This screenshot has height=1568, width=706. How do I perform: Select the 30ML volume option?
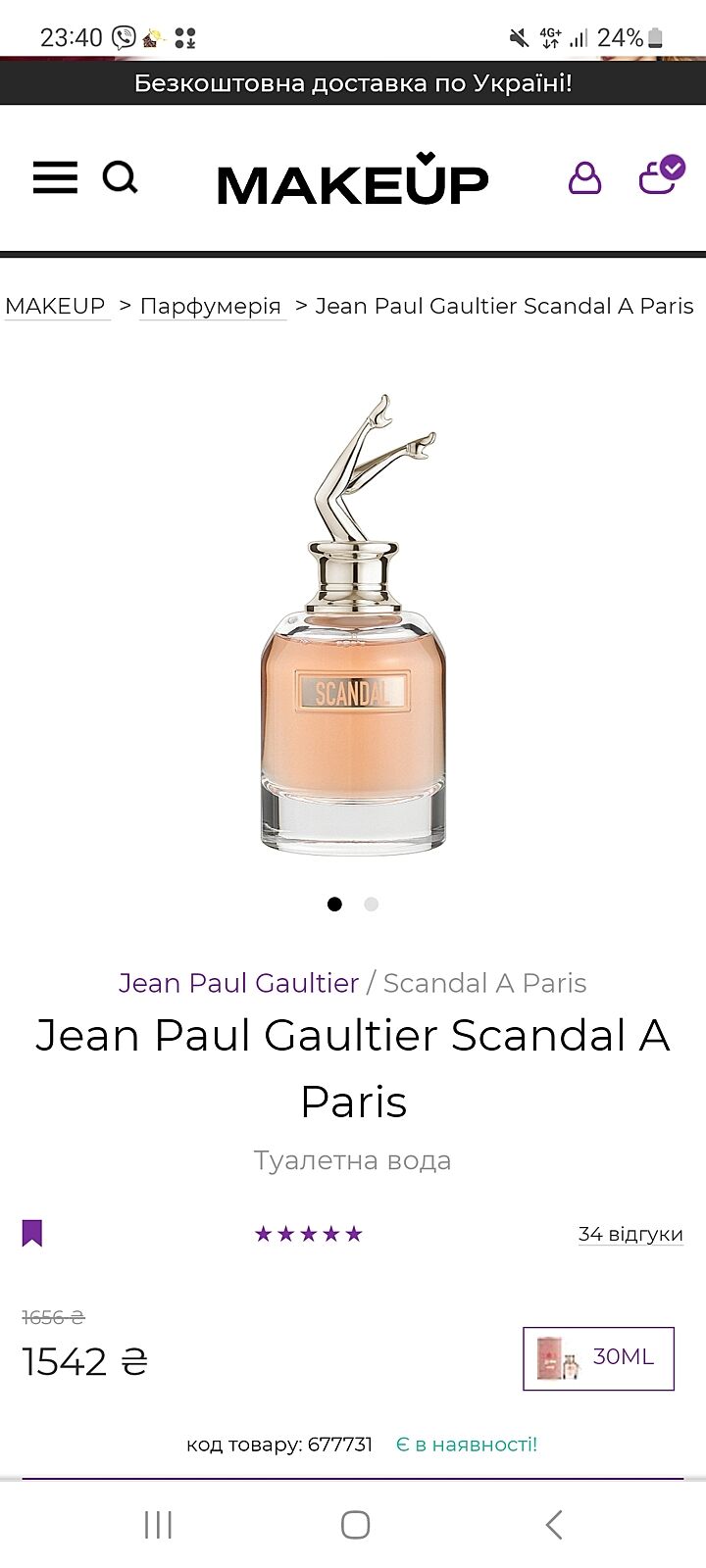598,1358
